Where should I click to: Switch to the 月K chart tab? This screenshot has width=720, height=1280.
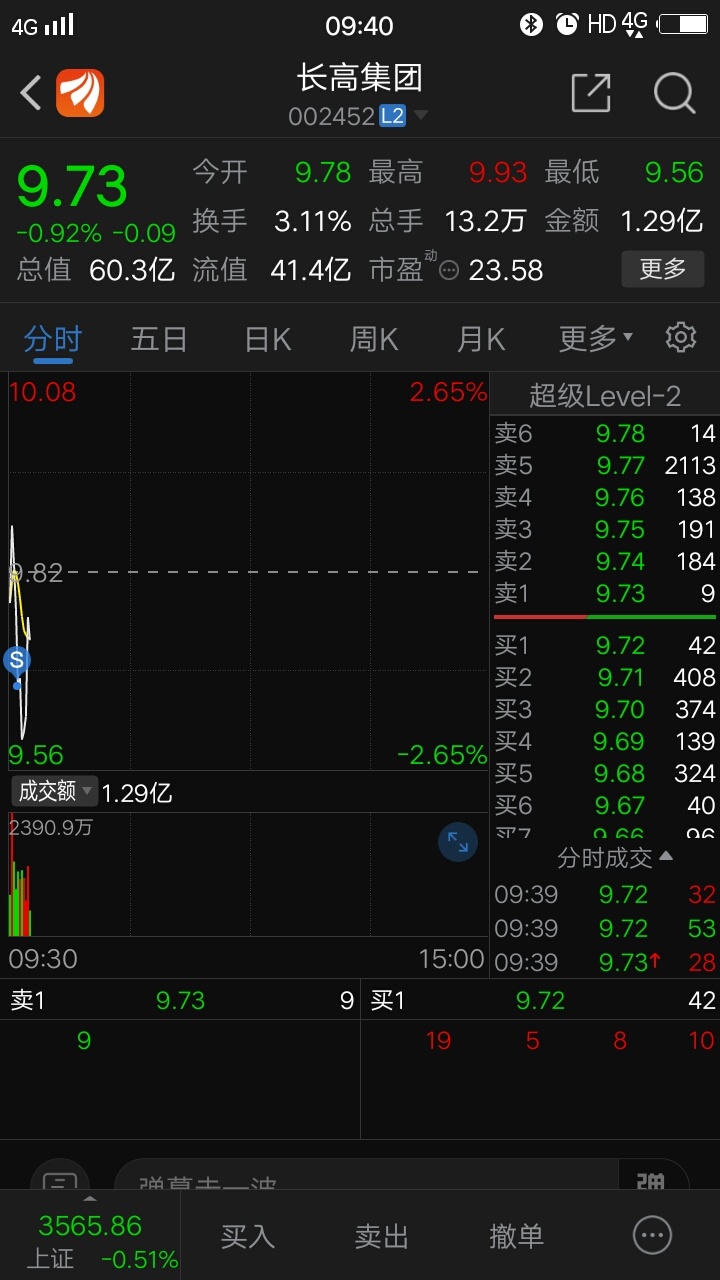pyautogui.click(x=481, y=339)
